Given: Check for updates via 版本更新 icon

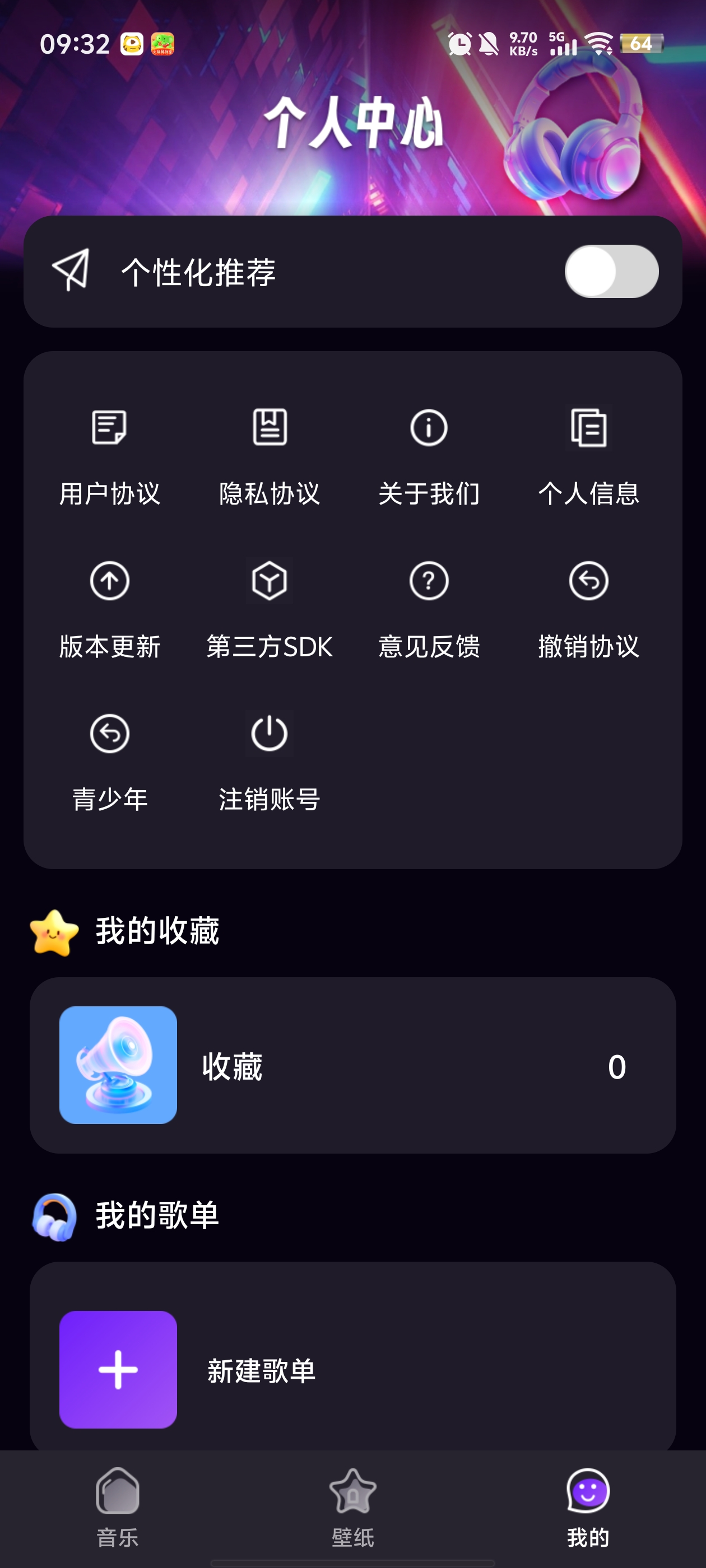Looking at the screenshot, I should point(109,581).
